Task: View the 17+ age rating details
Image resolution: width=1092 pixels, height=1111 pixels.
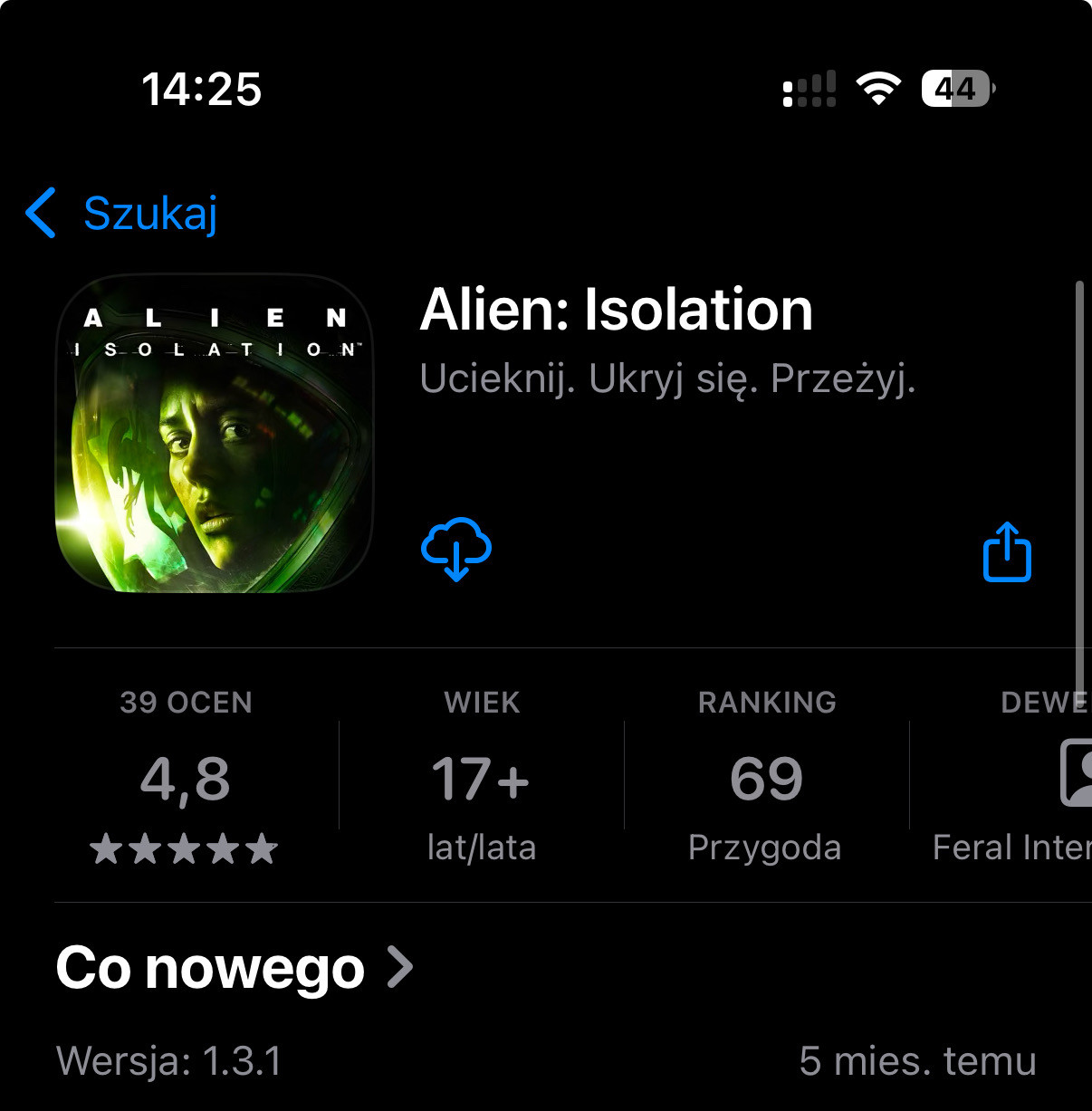Action: point(481,777)
